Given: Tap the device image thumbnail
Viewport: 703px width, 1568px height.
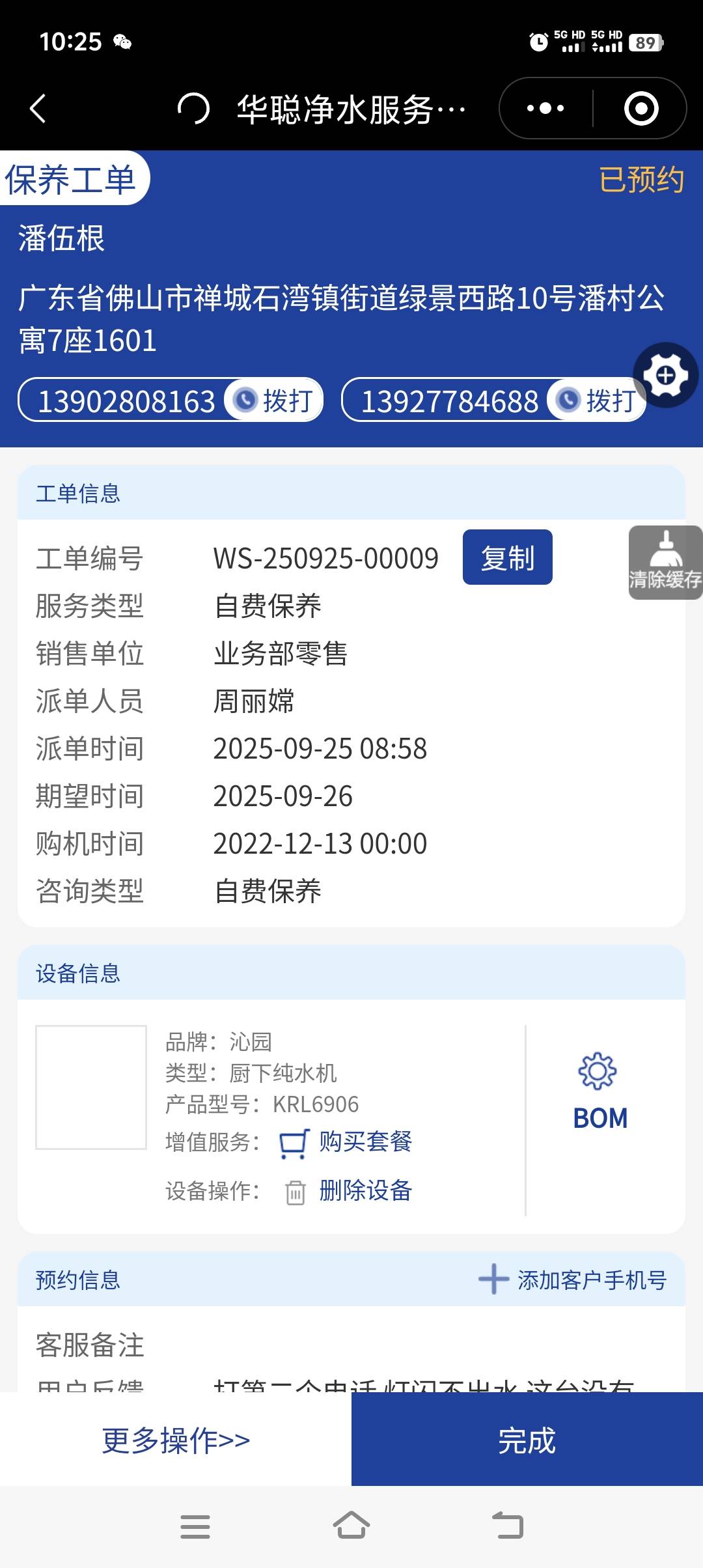Looking at the screenshot, I should tap(91, 1087).
